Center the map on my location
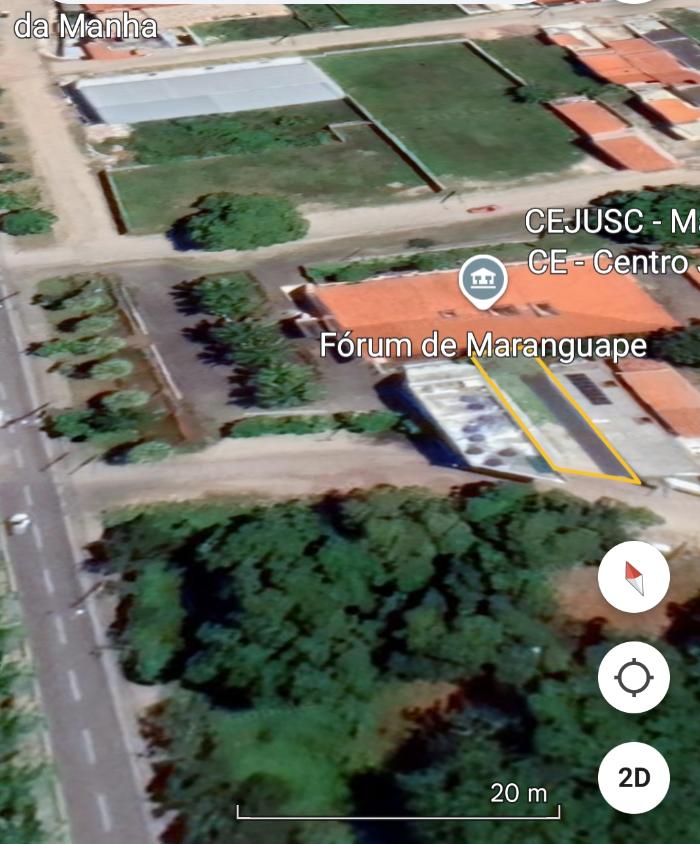The height and width of the screenshot is (844, 700). coord(634,677)
